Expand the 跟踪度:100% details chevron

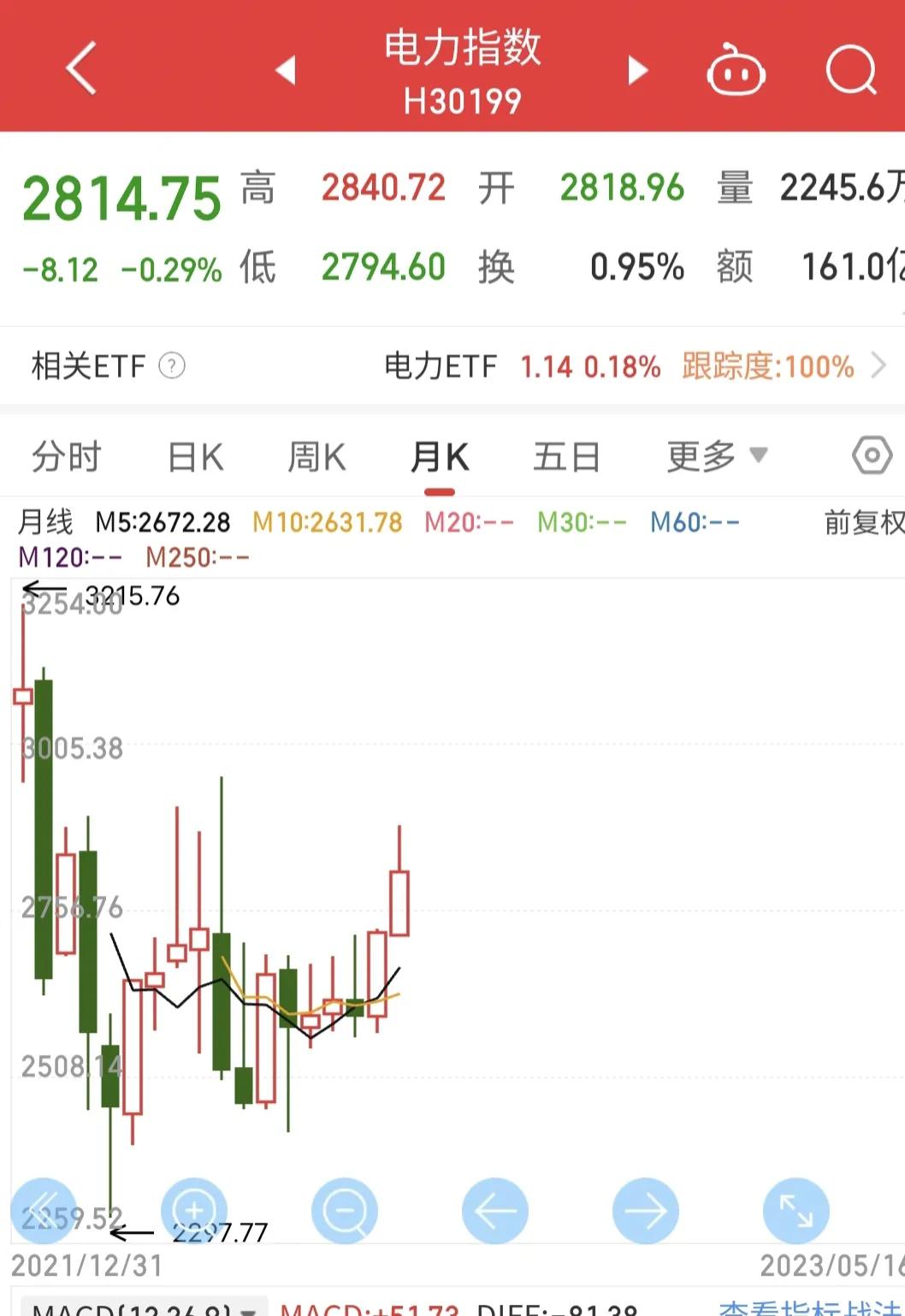(x=881, y=365)
